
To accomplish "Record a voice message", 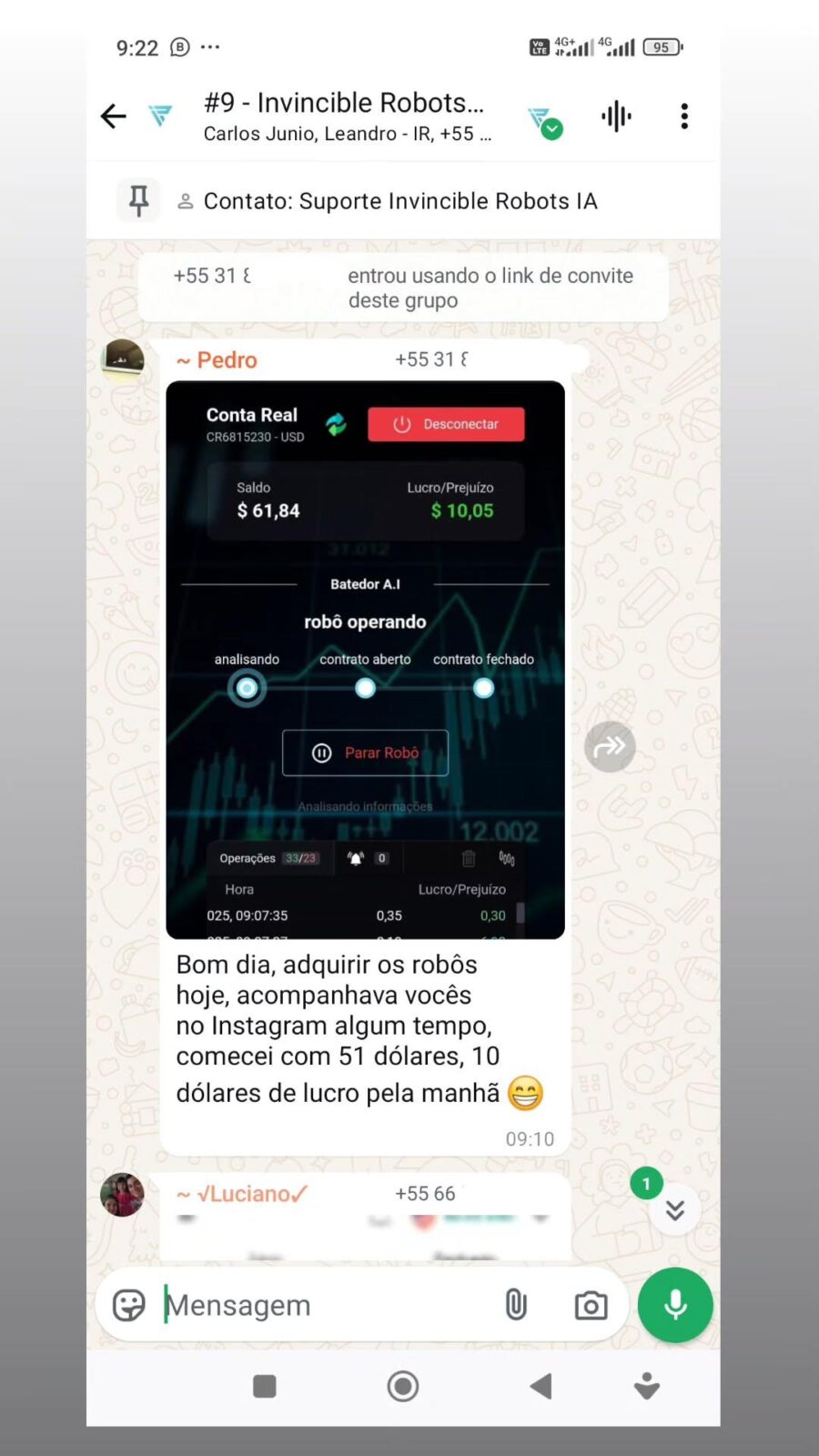I will [x=675, y=1305].
